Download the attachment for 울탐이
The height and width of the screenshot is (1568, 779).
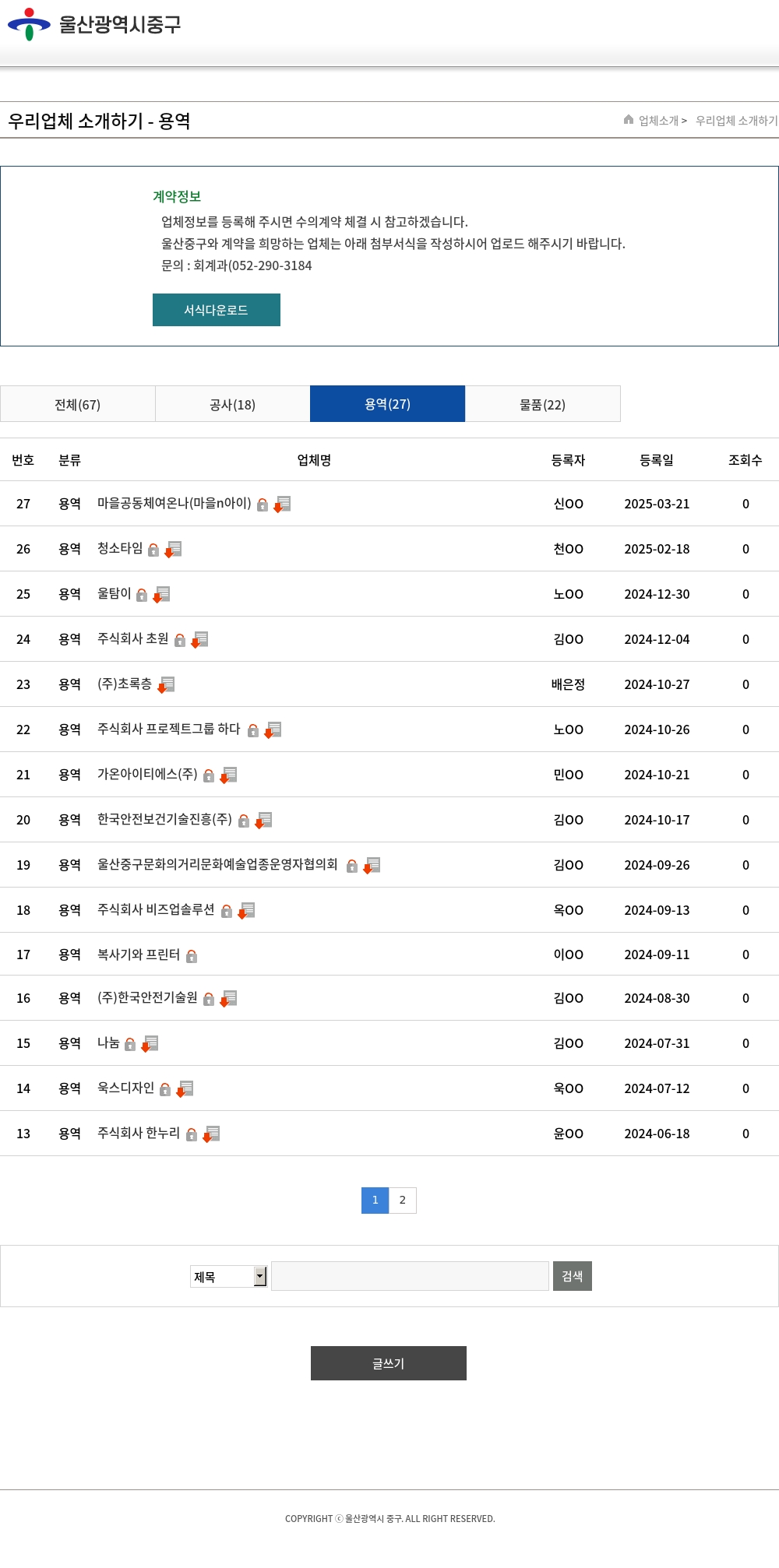click(161, 595)
